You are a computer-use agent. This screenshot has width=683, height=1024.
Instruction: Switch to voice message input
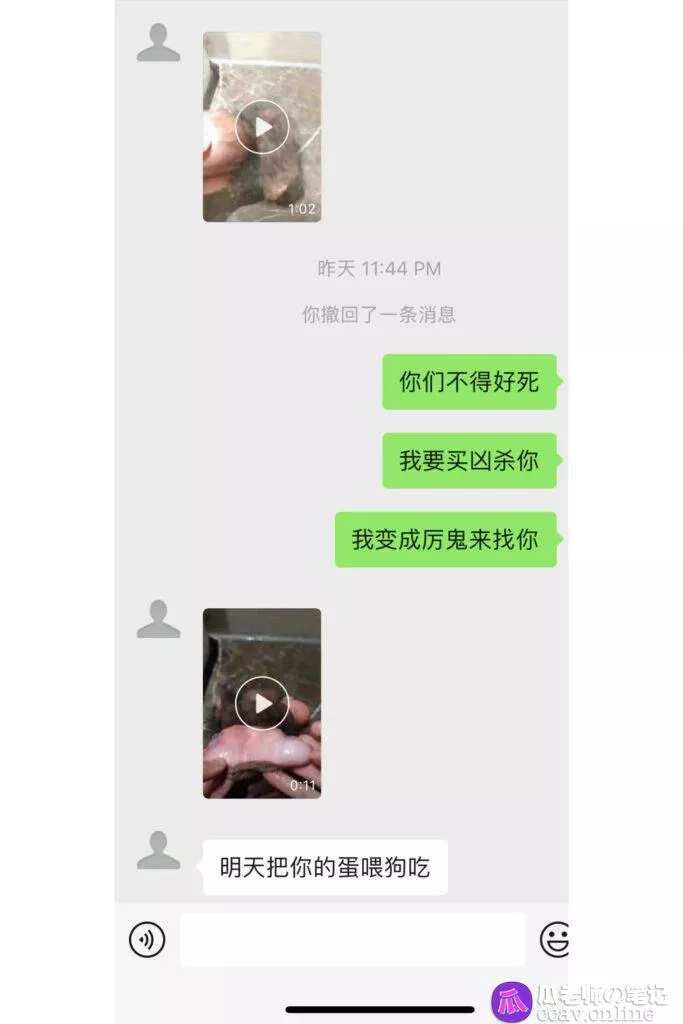(147, 940)
